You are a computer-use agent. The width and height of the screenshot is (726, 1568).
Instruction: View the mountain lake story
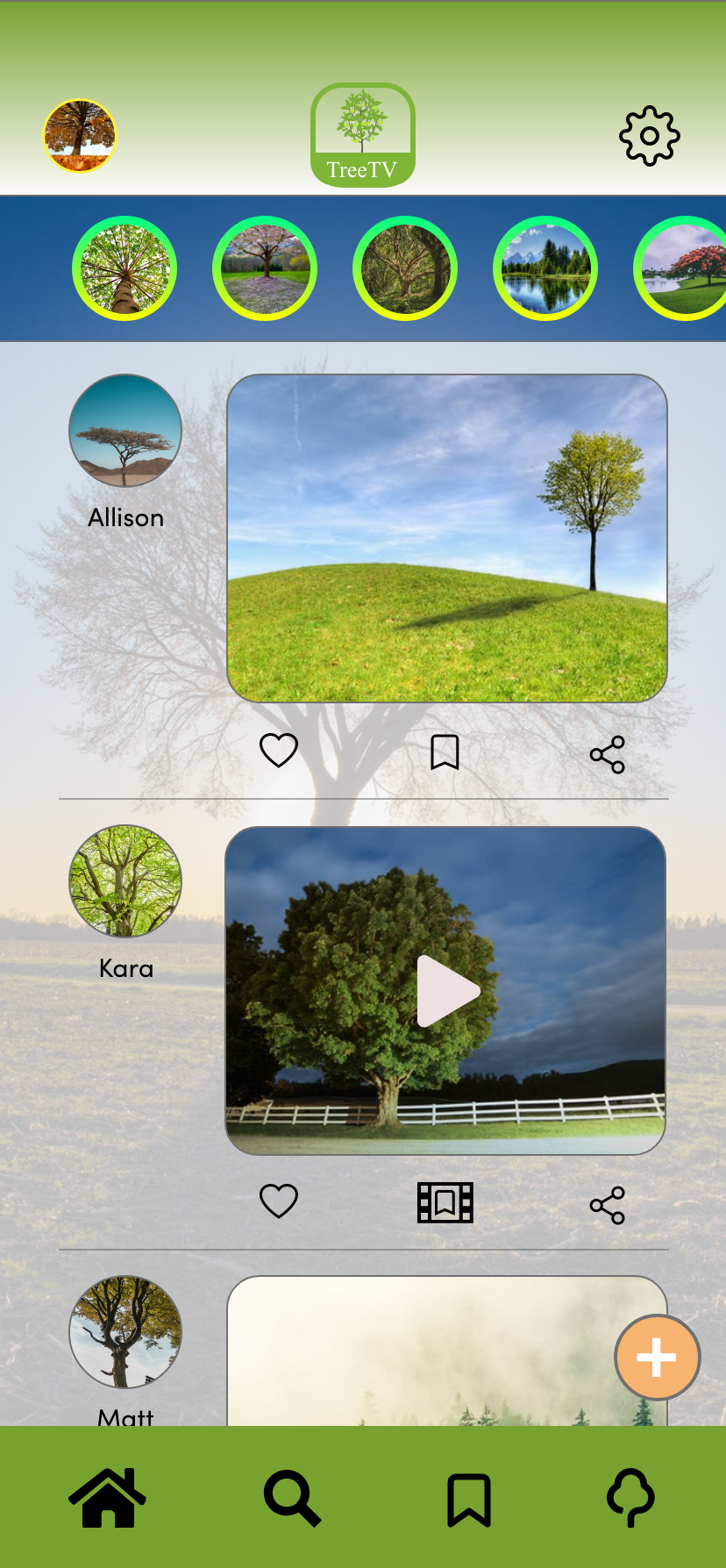pos(545,268)
